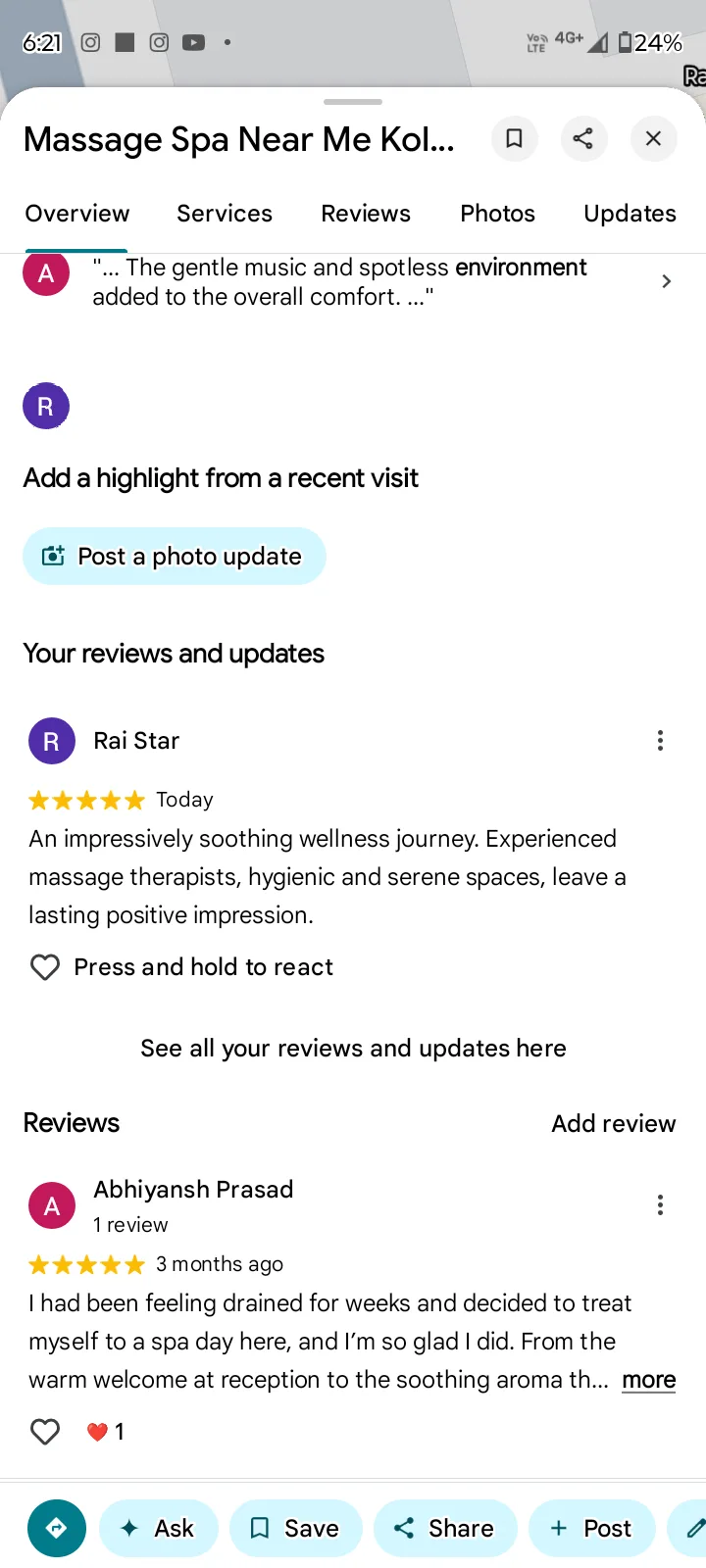
Task: React to Rai Star's review with heart
Action: (x=45, y=967)
